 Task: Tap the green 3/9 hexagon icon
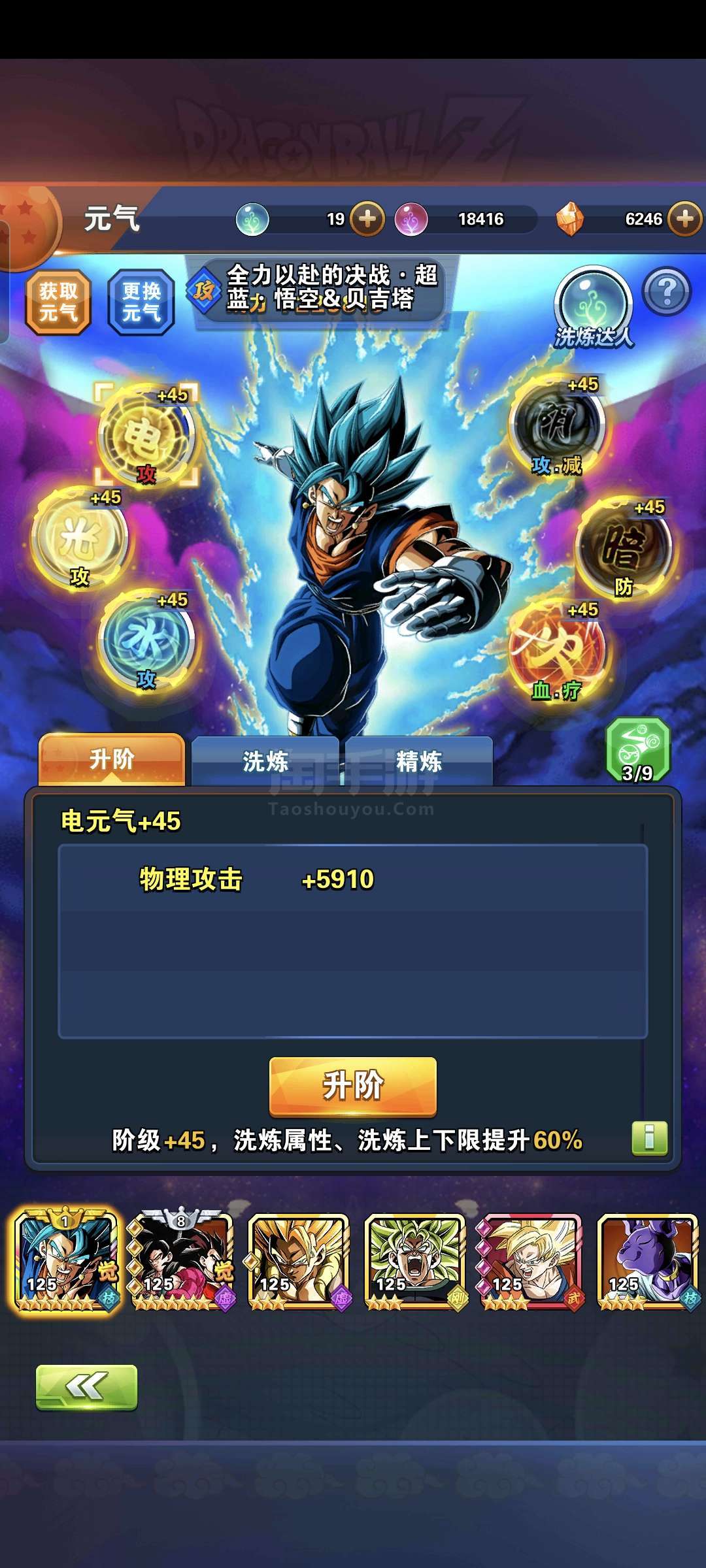coord(637,750)
